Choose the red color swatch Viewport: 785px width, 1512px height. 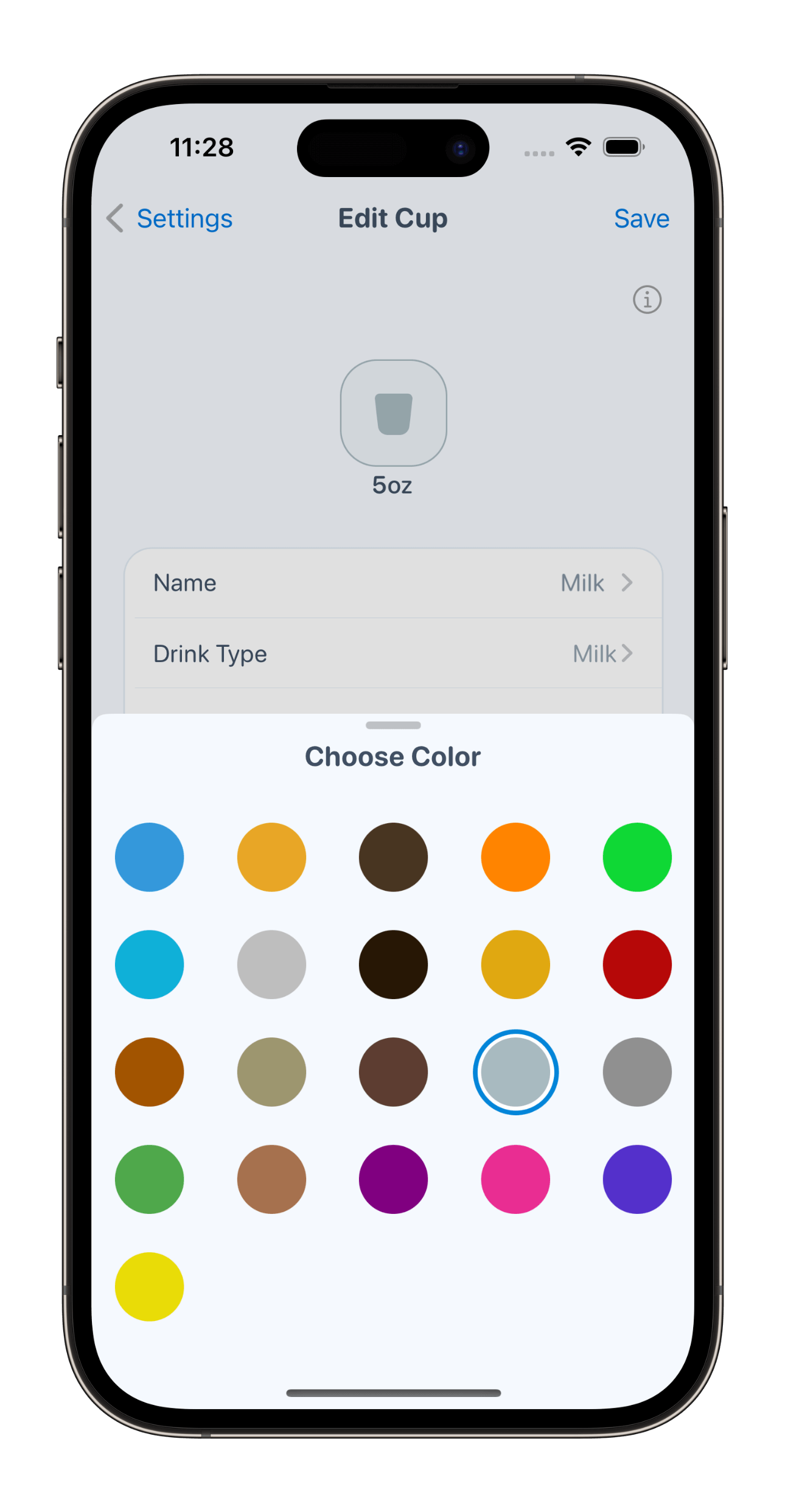point(637,964)
